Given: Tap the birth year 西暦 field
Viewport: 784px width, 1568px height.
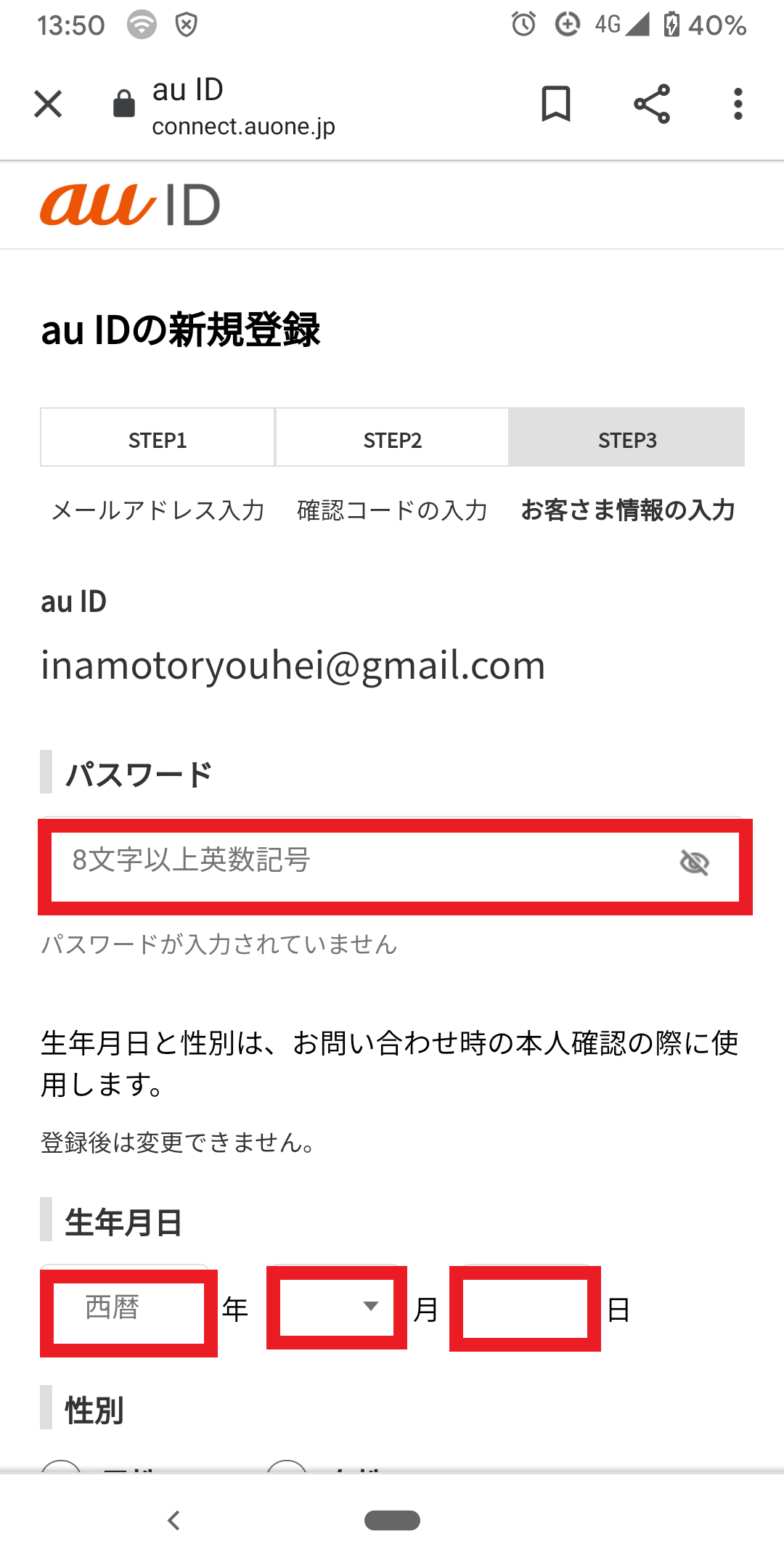Looking at the screenshot, I should (x=128, y=1311).
